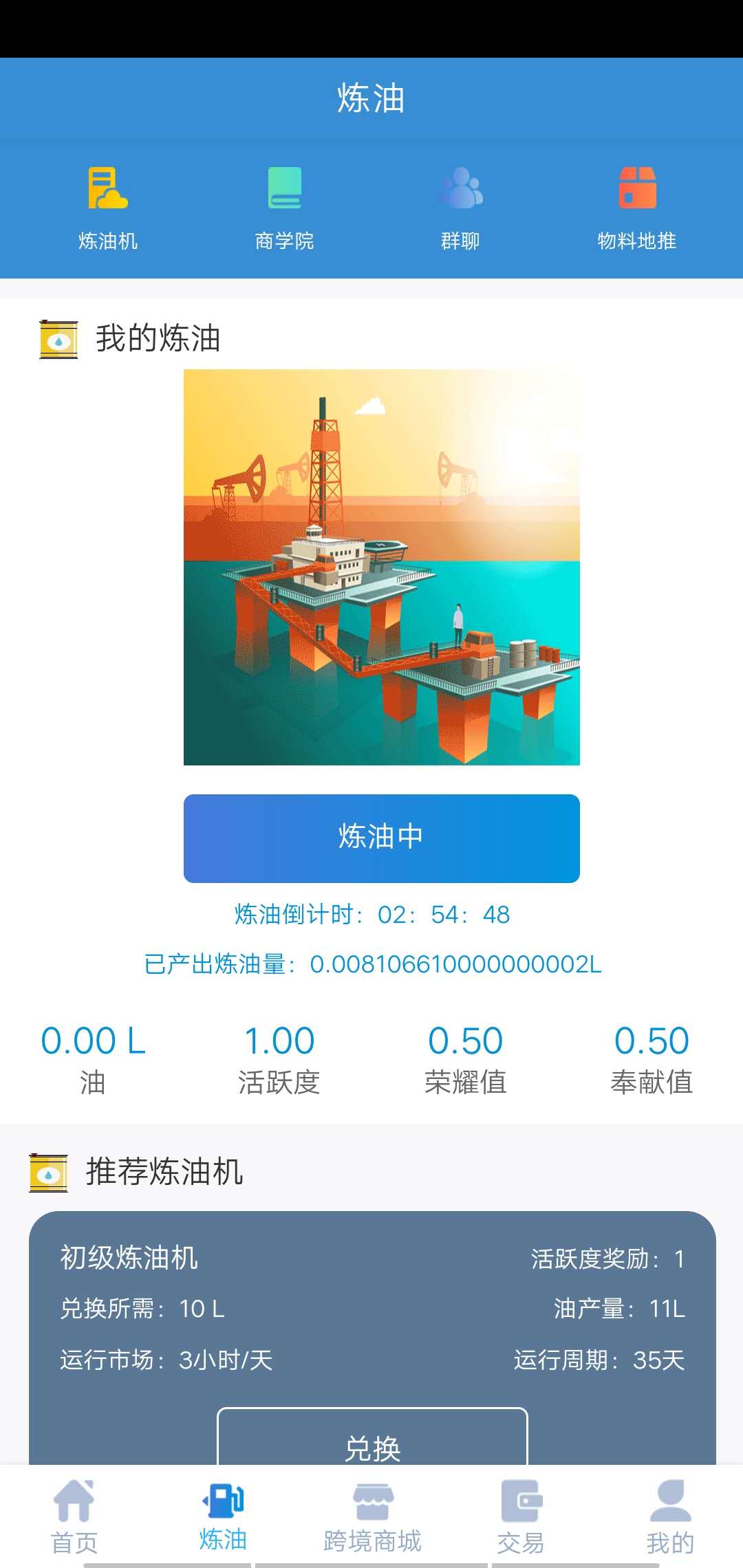
Task: Open 物料地推
Action: (x=637, y=207)
